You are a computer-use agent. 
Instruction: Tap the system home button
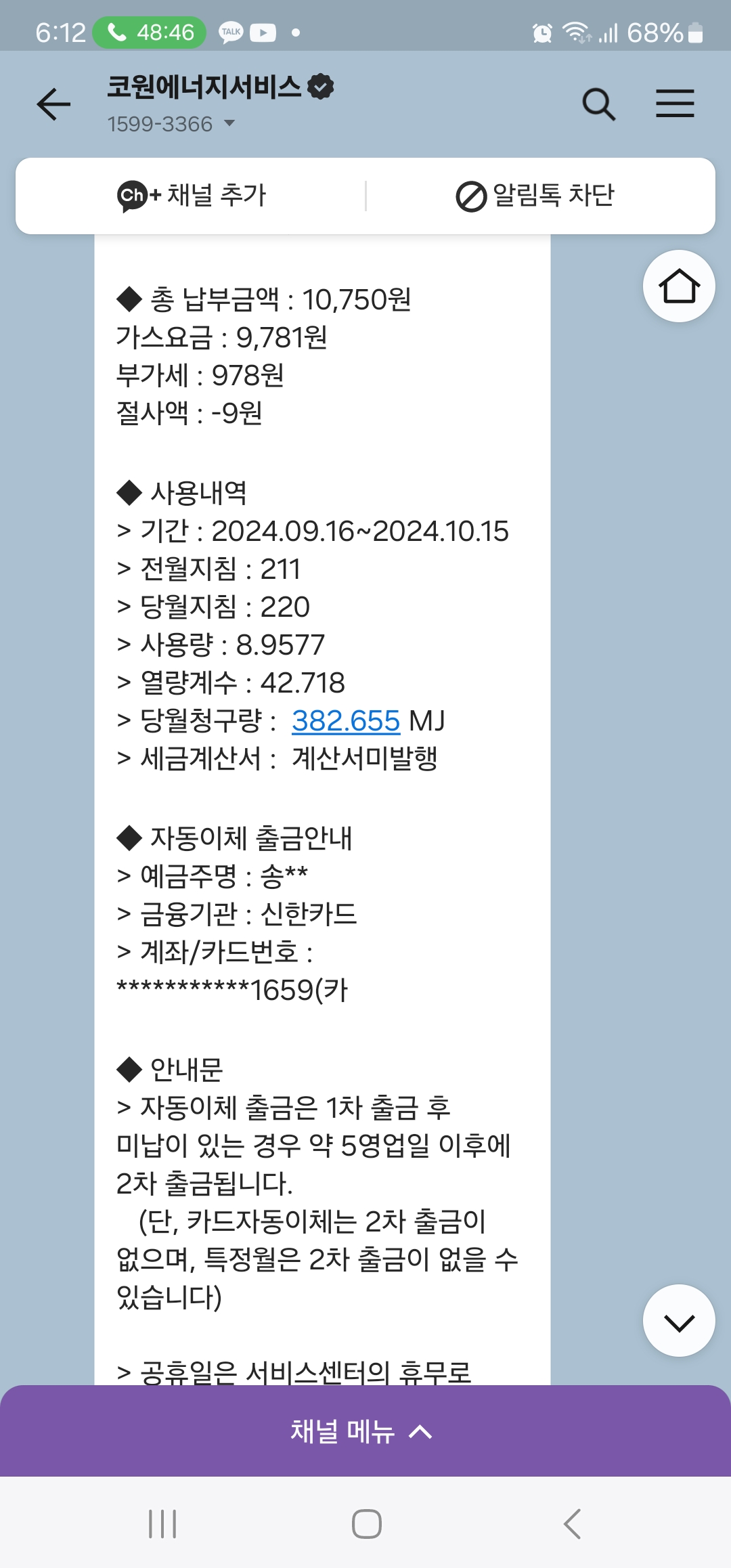click(x=366, y=1524)
